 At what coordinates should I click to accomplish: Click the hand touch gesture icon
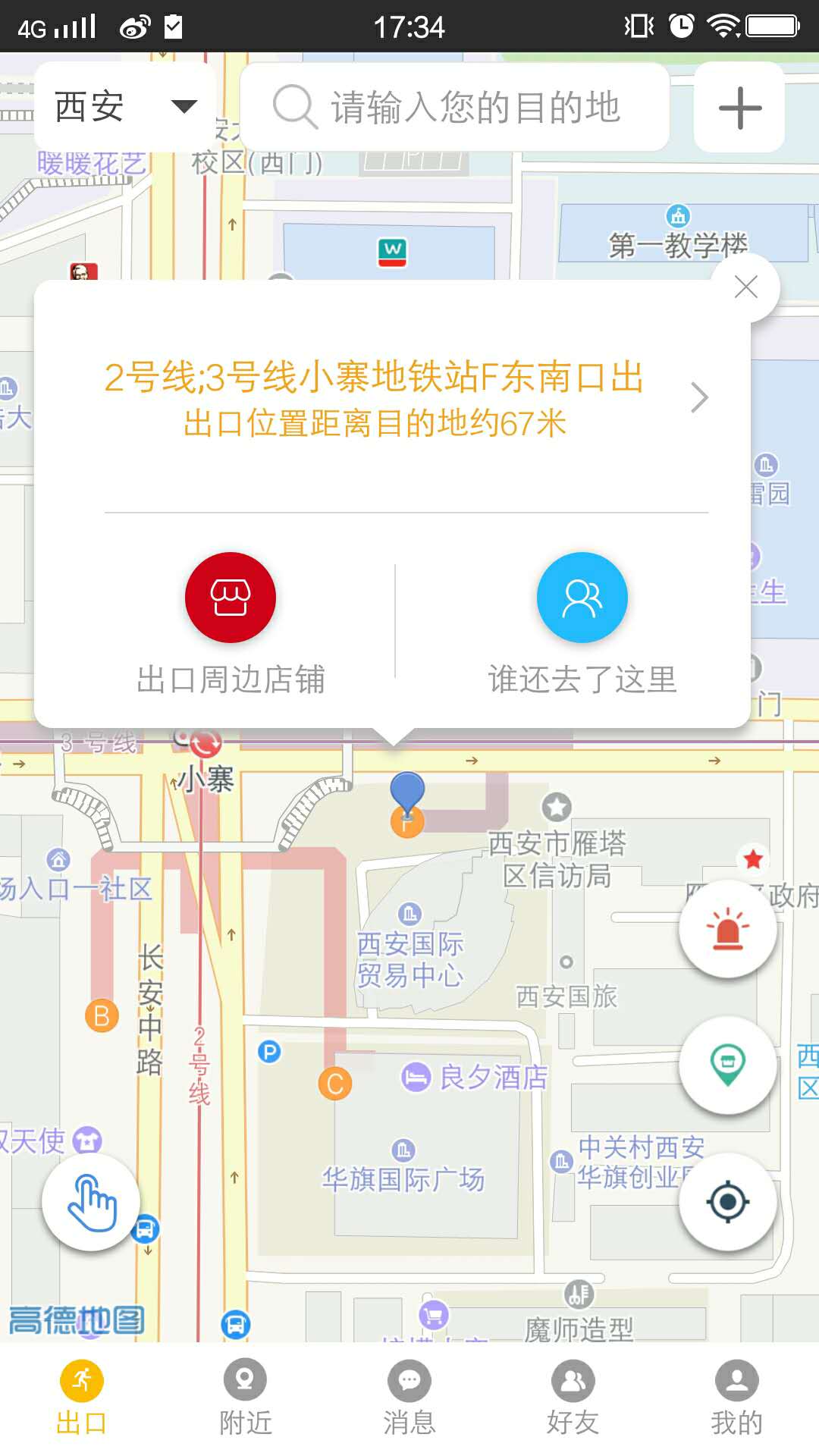[91, 1203]
